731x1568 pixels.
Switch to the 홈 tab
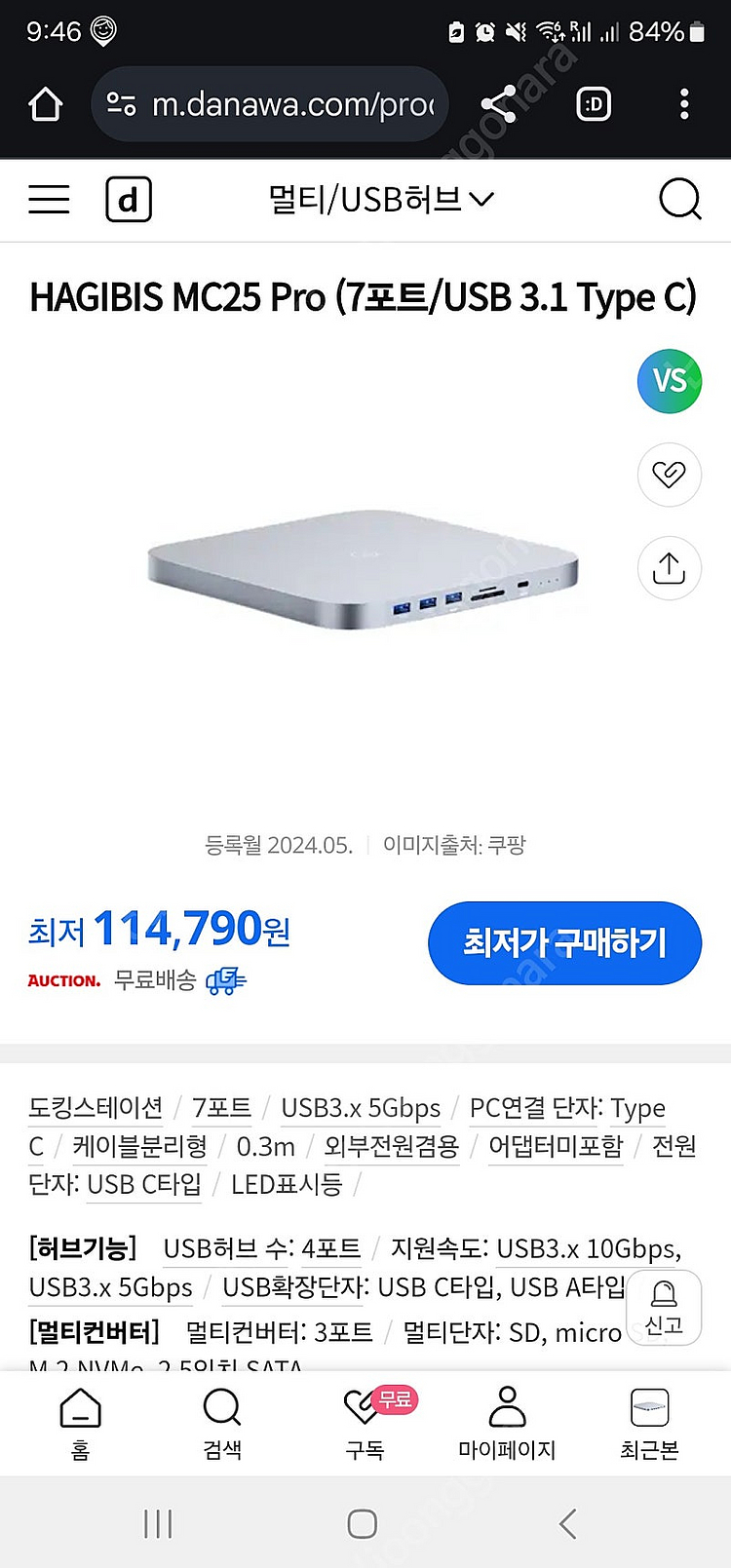click(x=80, y=1424)
